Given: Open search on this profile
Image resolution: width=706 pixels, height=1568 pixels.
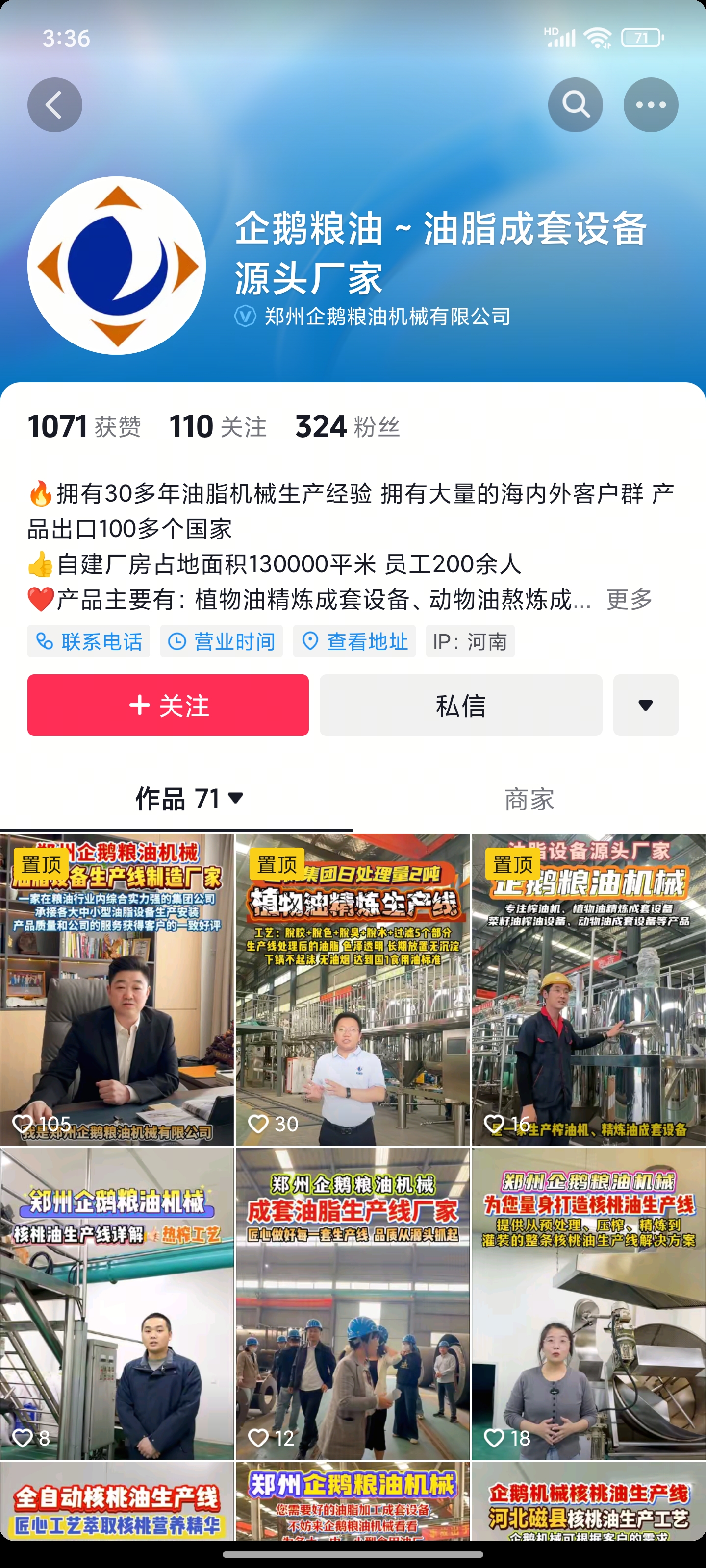Looking at the screenshot, I should coord(575,105).
